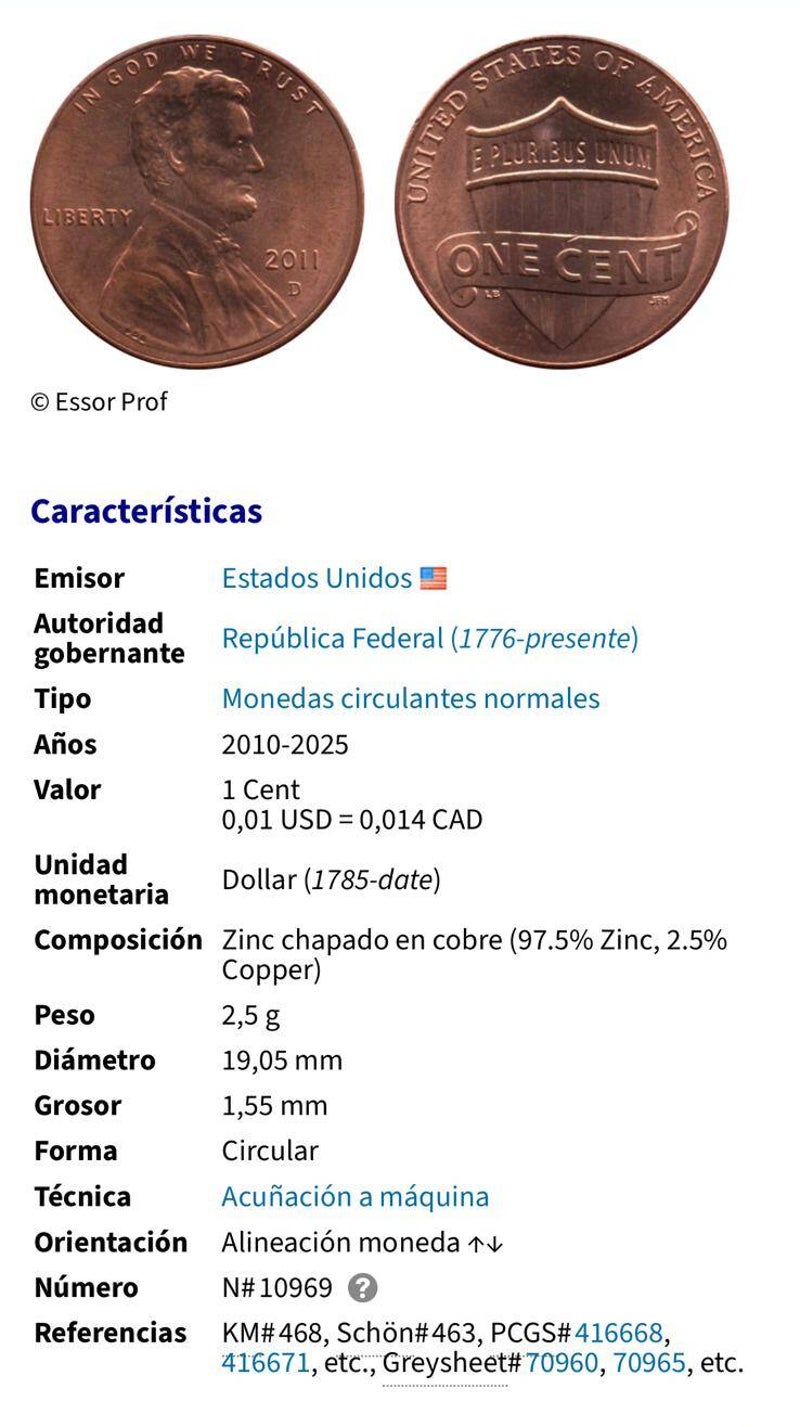
Task: Enlarge the obverse coin image with Lincoln
Action: 197,202
